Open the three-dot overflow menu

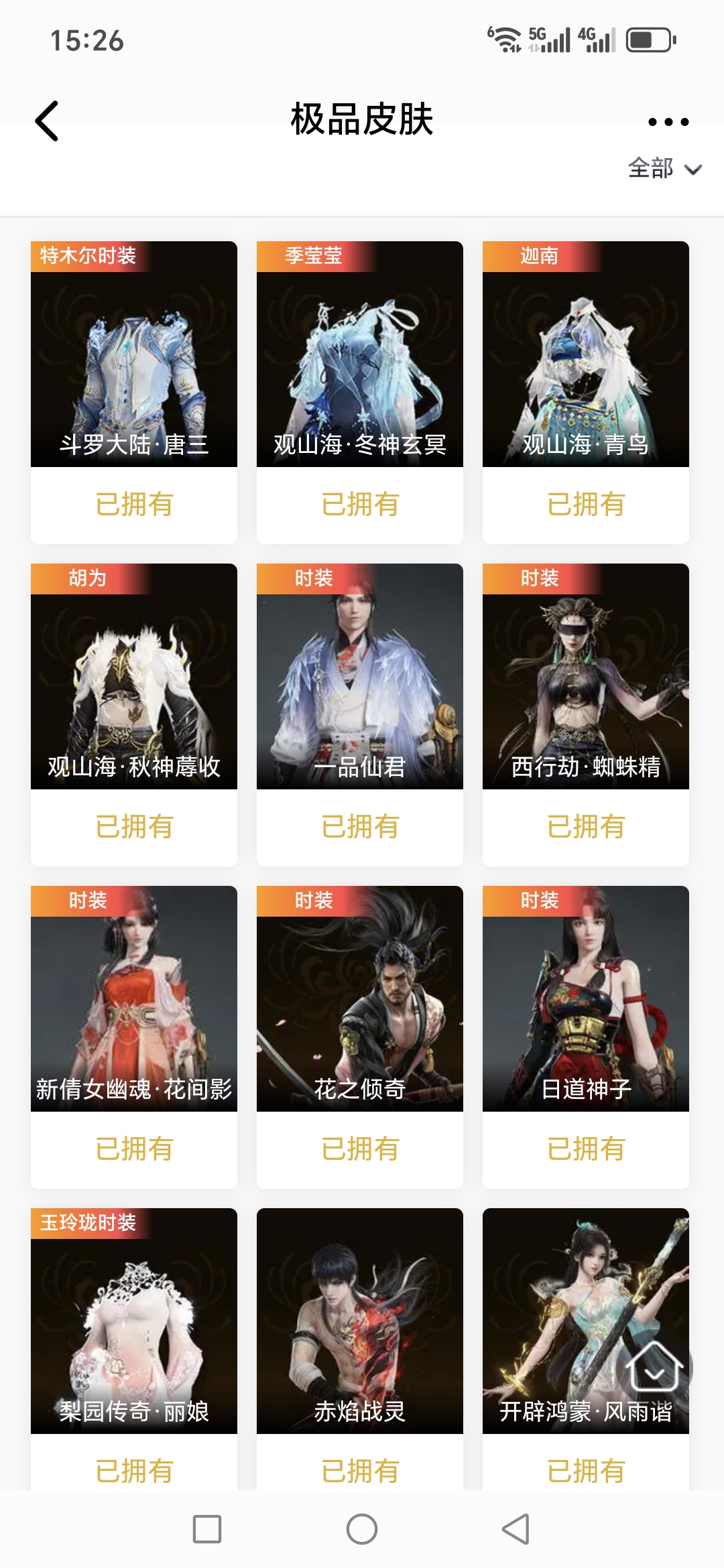click(668, 122)
